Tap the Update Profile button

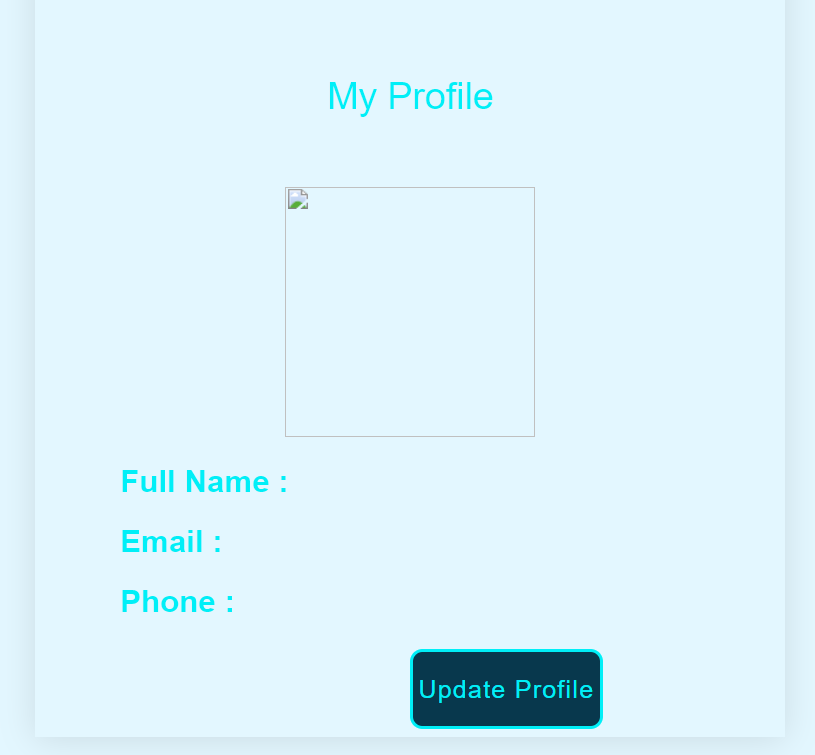coord(506,689)
